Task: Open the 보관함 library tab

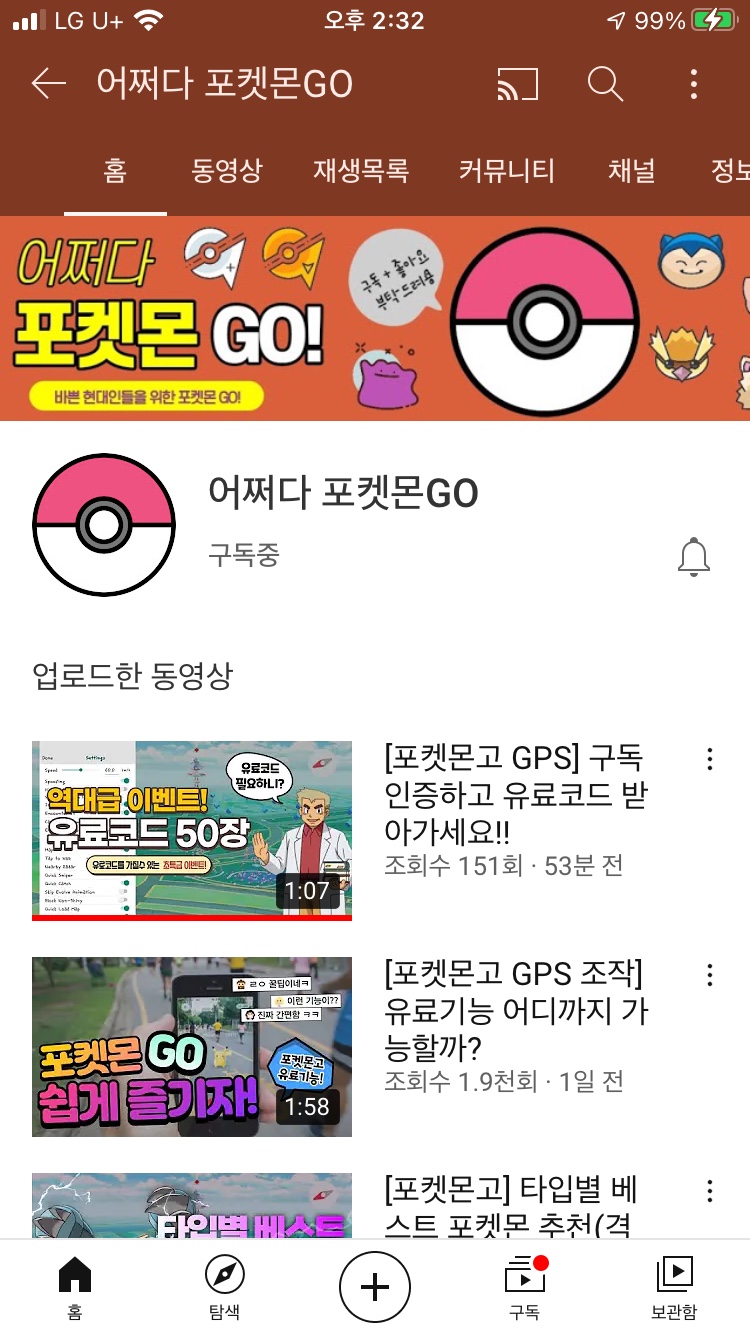Action: pos(674,1288)
